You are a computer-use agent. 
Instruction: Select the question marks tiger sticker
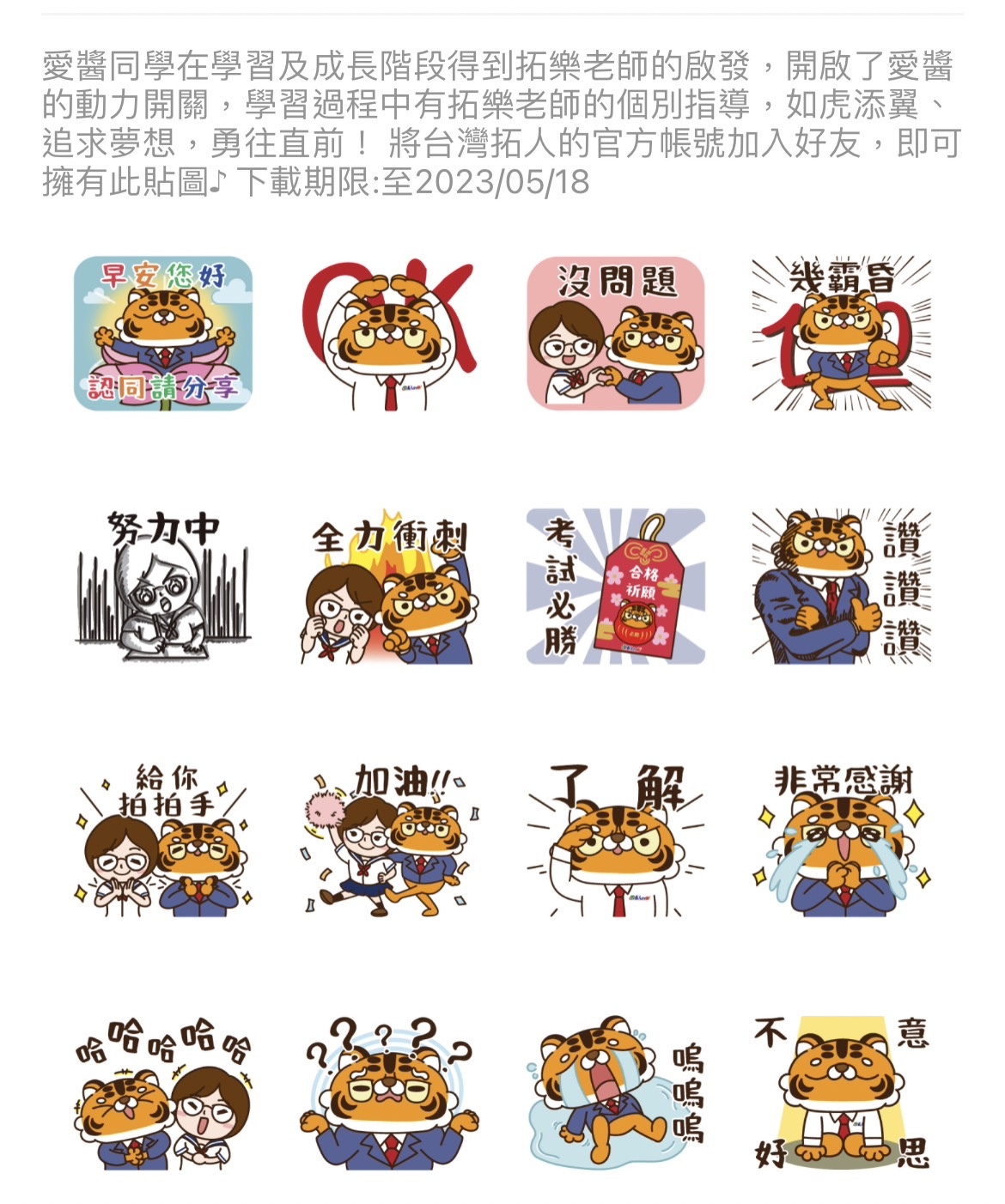click(388, 1092)
